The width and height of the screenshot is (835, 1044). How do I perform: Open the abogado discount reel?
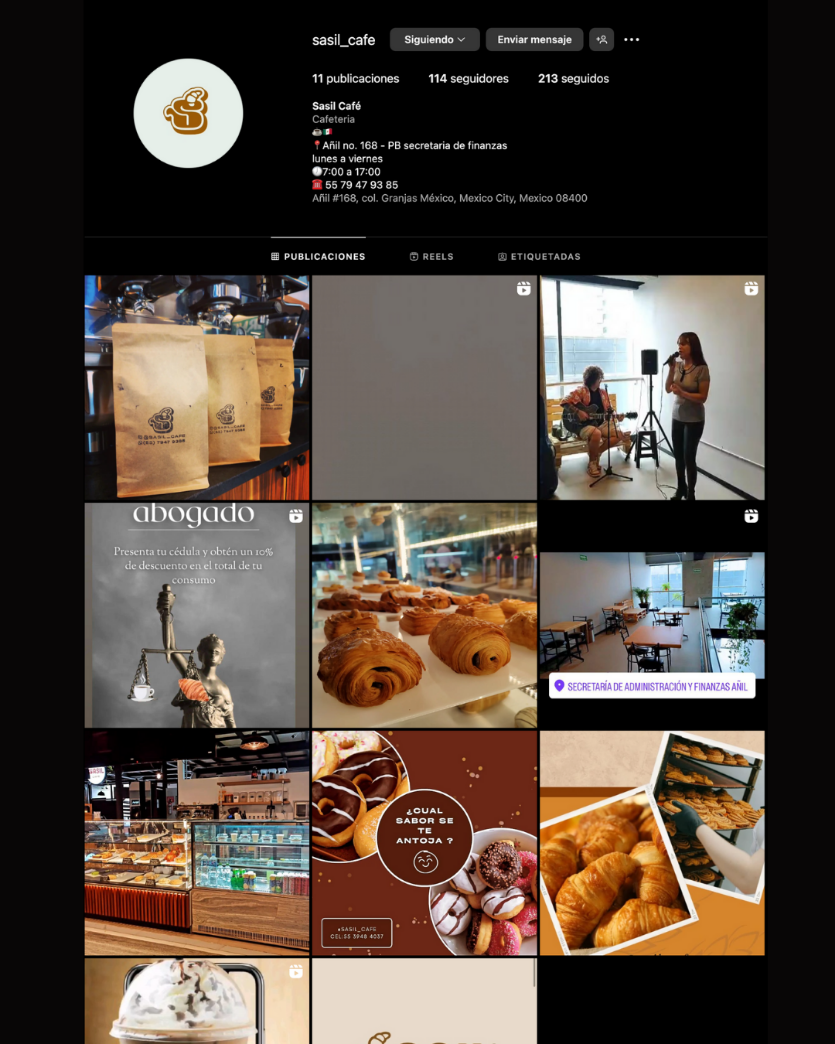click(197, 616)
